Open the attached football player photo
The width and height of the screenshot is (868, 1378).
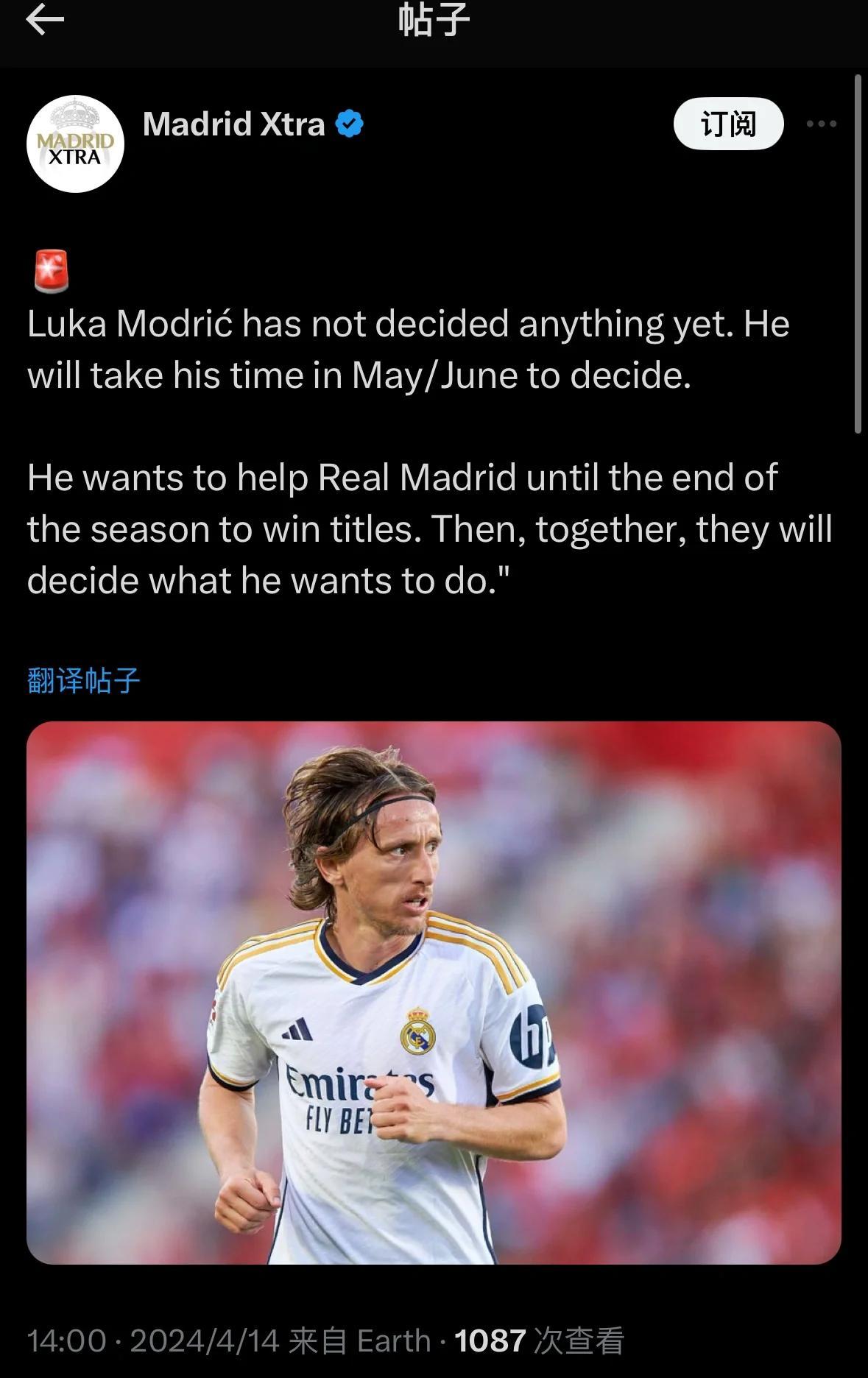pyautogui.click(x=434, y=992)
